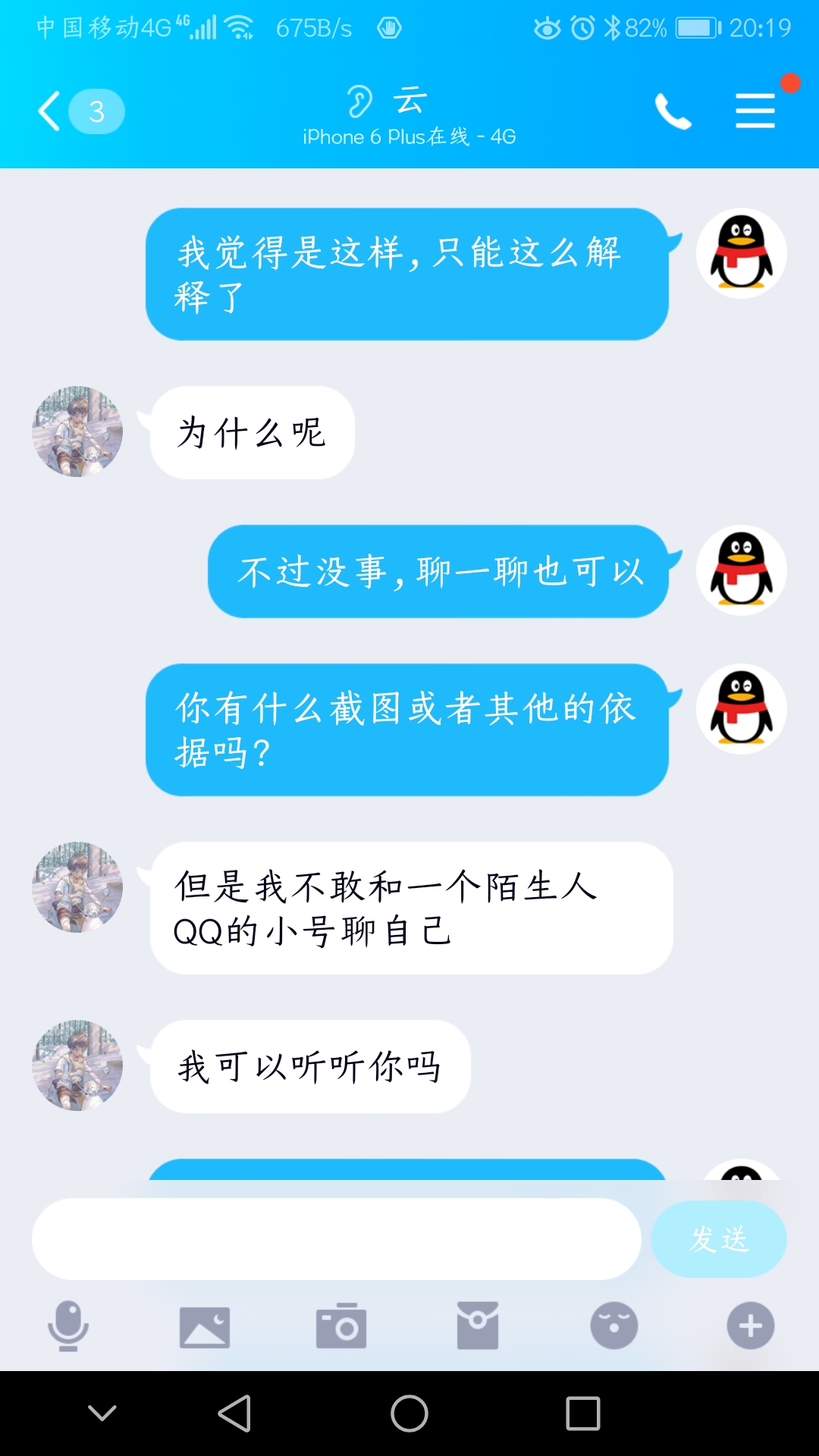Viewport: 819px width, 1456px height.
Task: Focus the message input field
Action: [x=336, y=1239]
